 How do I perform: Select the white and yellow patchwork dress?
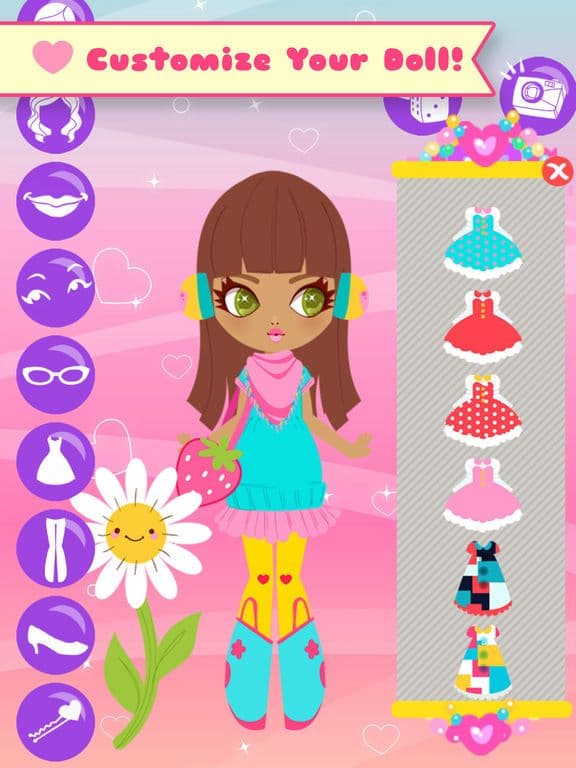tap(482, 661)
